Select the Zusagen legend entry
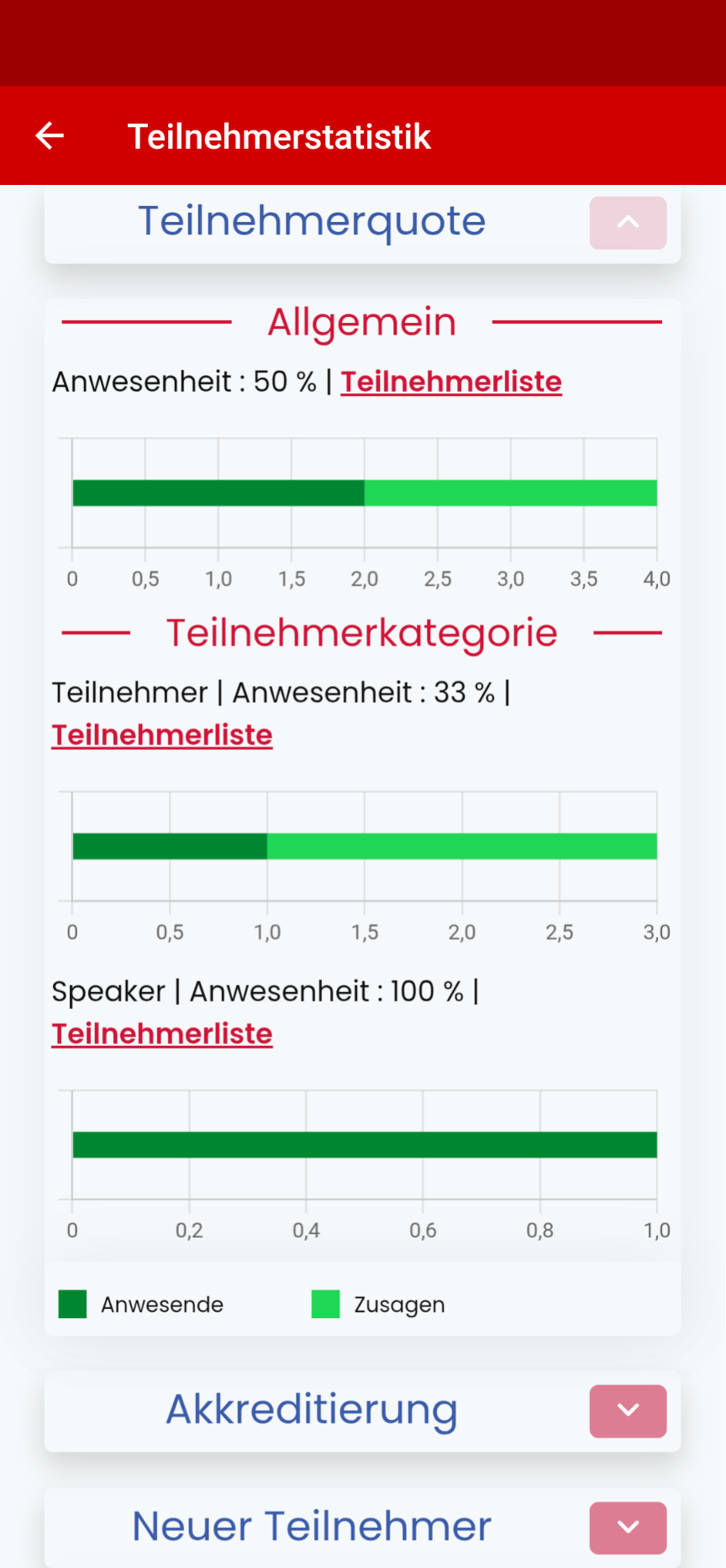 [398, 1304]
